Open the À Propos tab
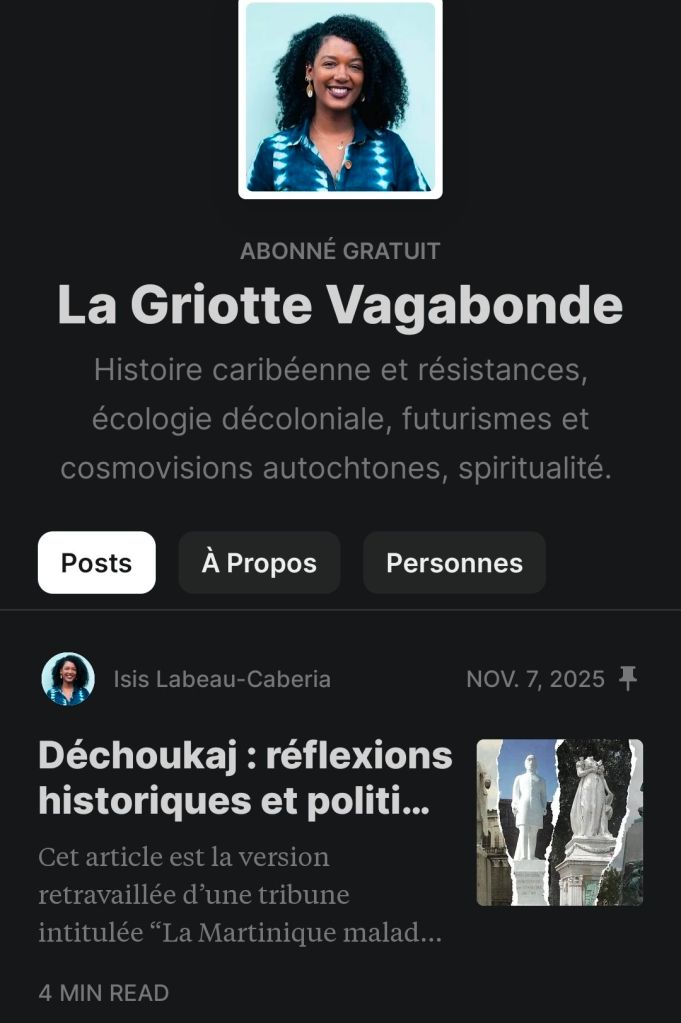The image size is (681, 1023). click(259, 563)
